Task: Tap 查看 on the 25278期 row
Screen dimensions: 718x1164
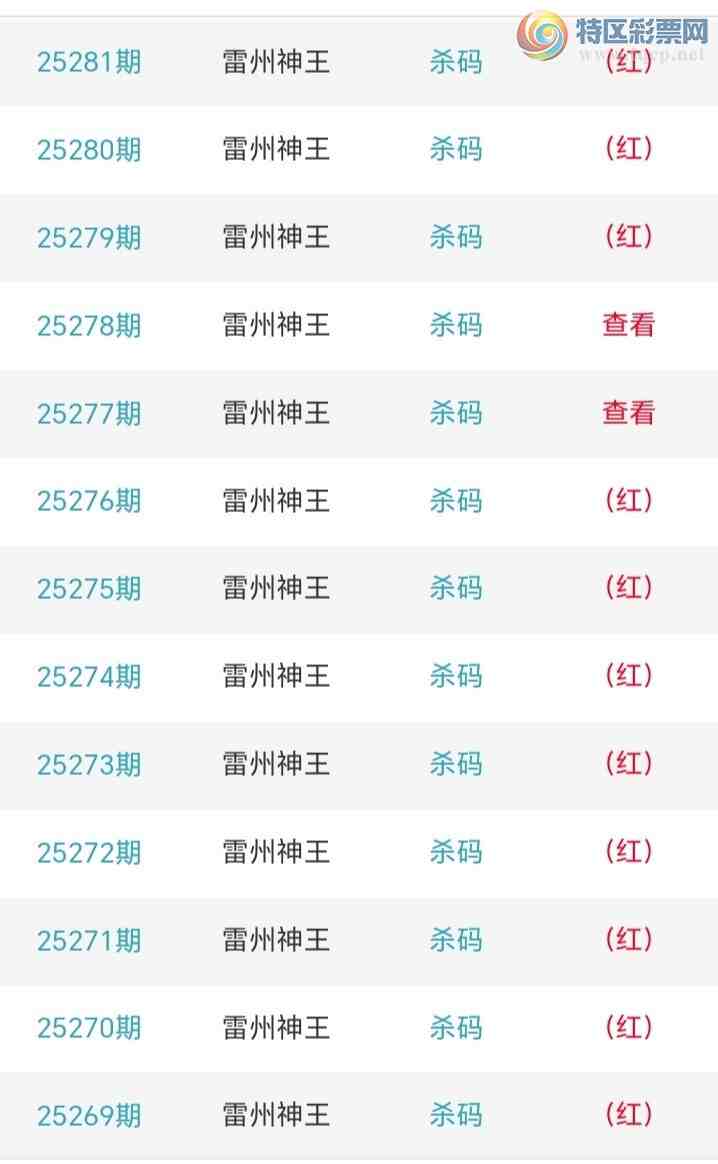Action: pos(628,325)
